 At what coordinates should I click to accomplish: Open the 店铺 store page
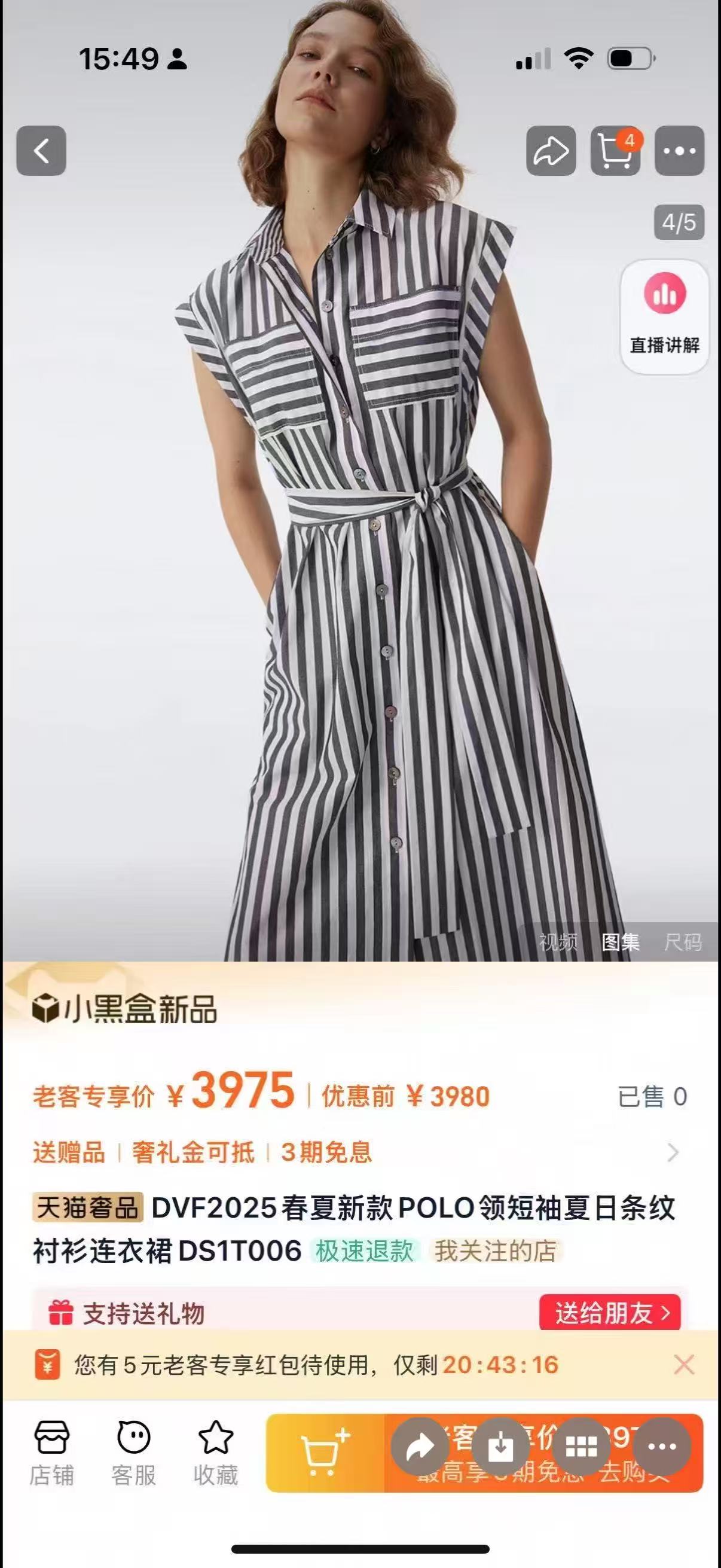52,1454
